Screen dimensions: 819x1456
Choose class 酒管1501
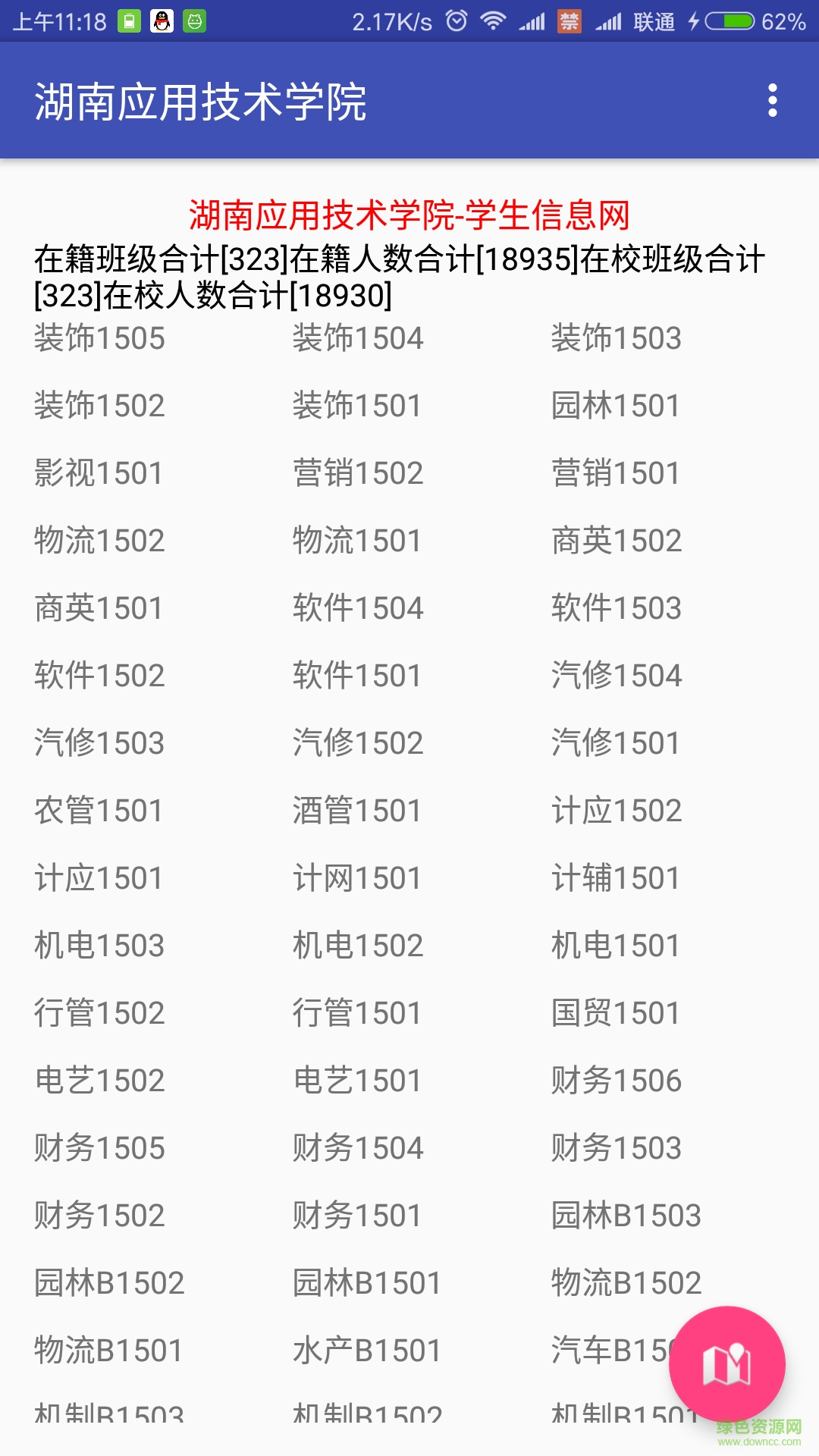[357, 811]
